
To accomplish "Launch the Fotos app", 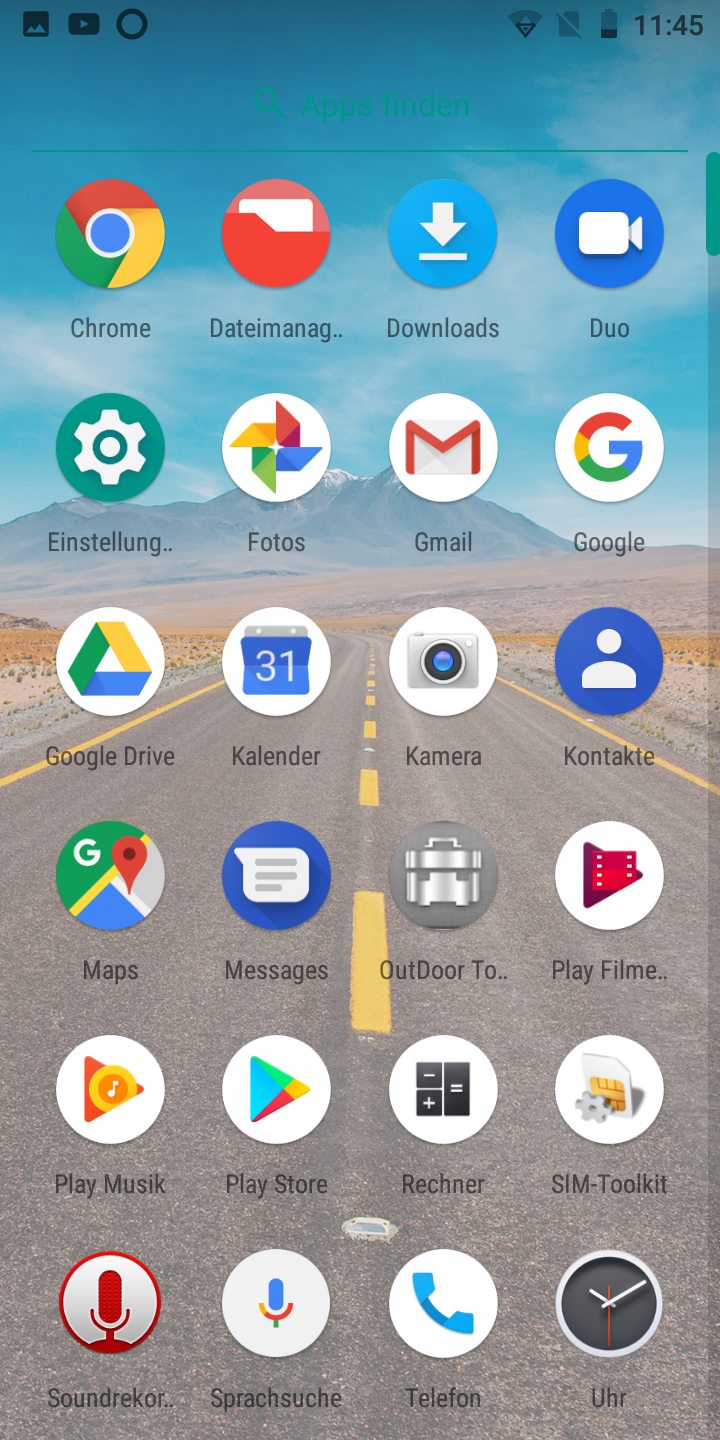I will click(276, 448).
